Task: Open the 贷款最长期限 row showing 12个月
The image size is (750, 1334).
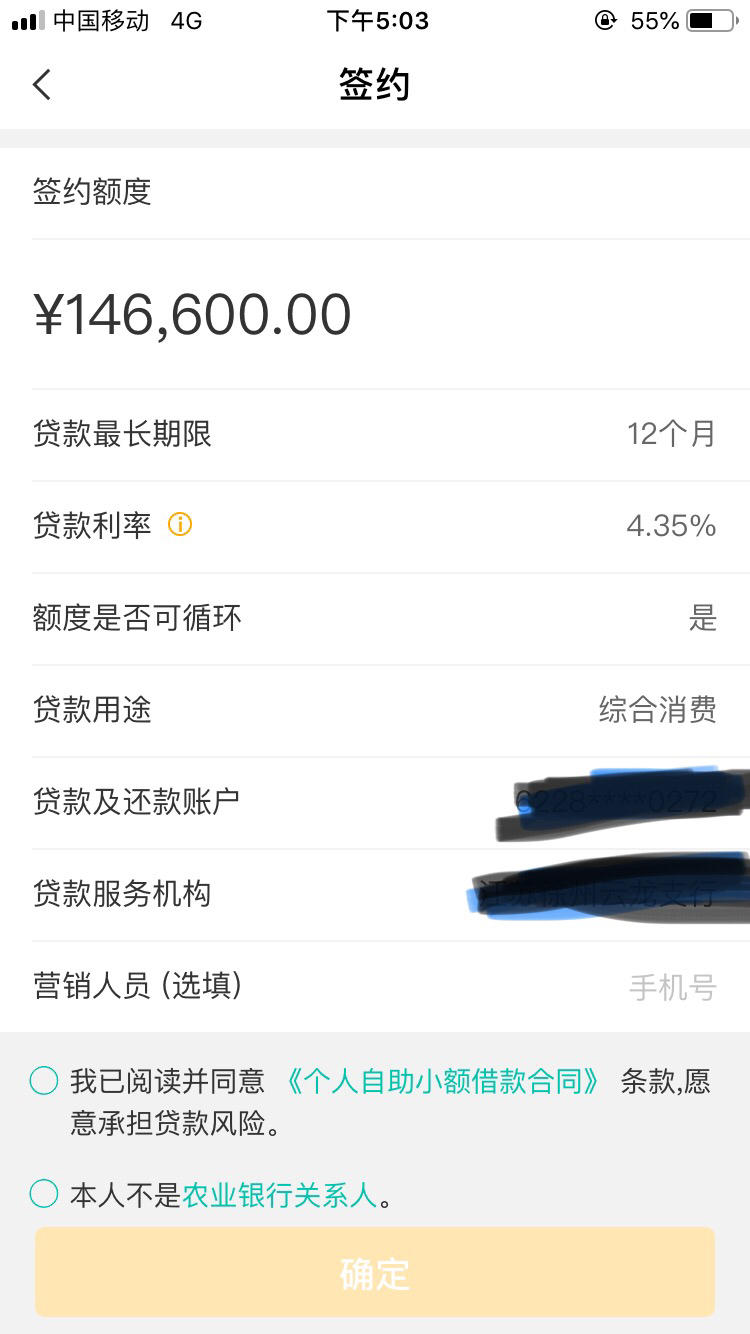Action: click(x=375, y=432)
